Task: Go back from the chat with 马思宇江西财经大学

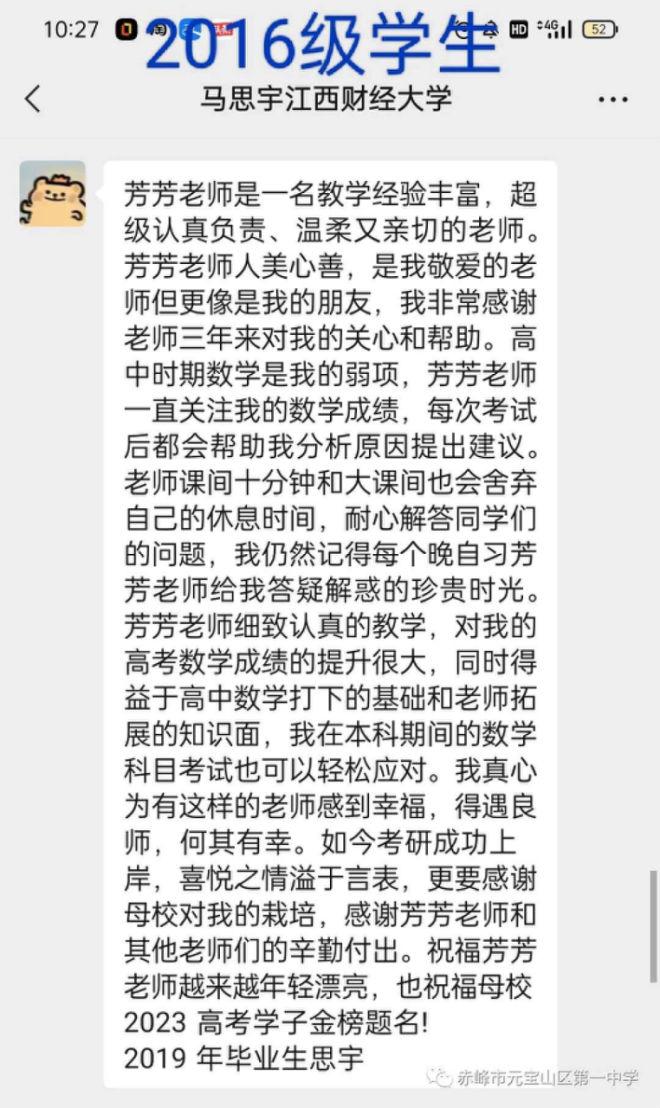Action: [33, 99]
